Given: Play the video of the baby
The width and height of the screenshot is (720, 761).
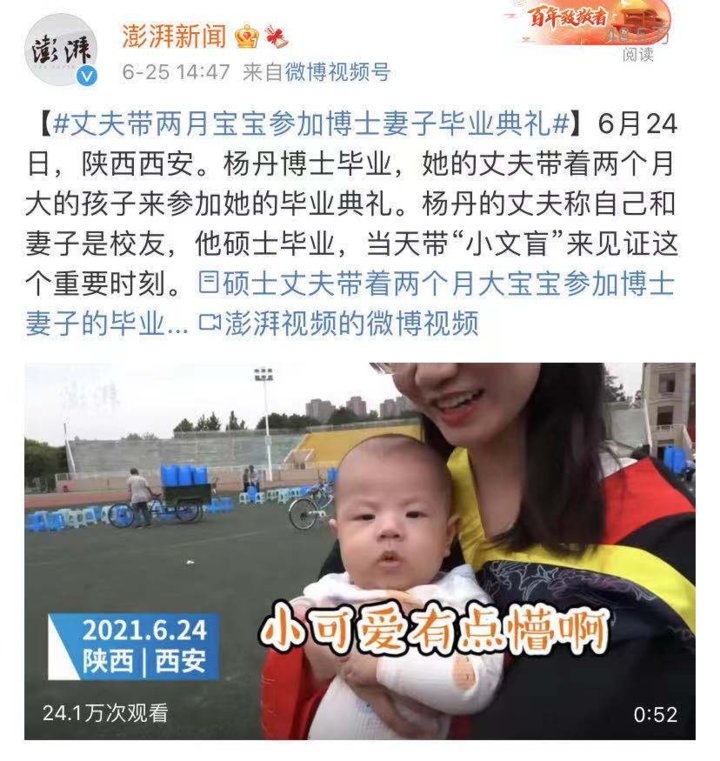Looking at the screenshot, I should pos(360,550).
